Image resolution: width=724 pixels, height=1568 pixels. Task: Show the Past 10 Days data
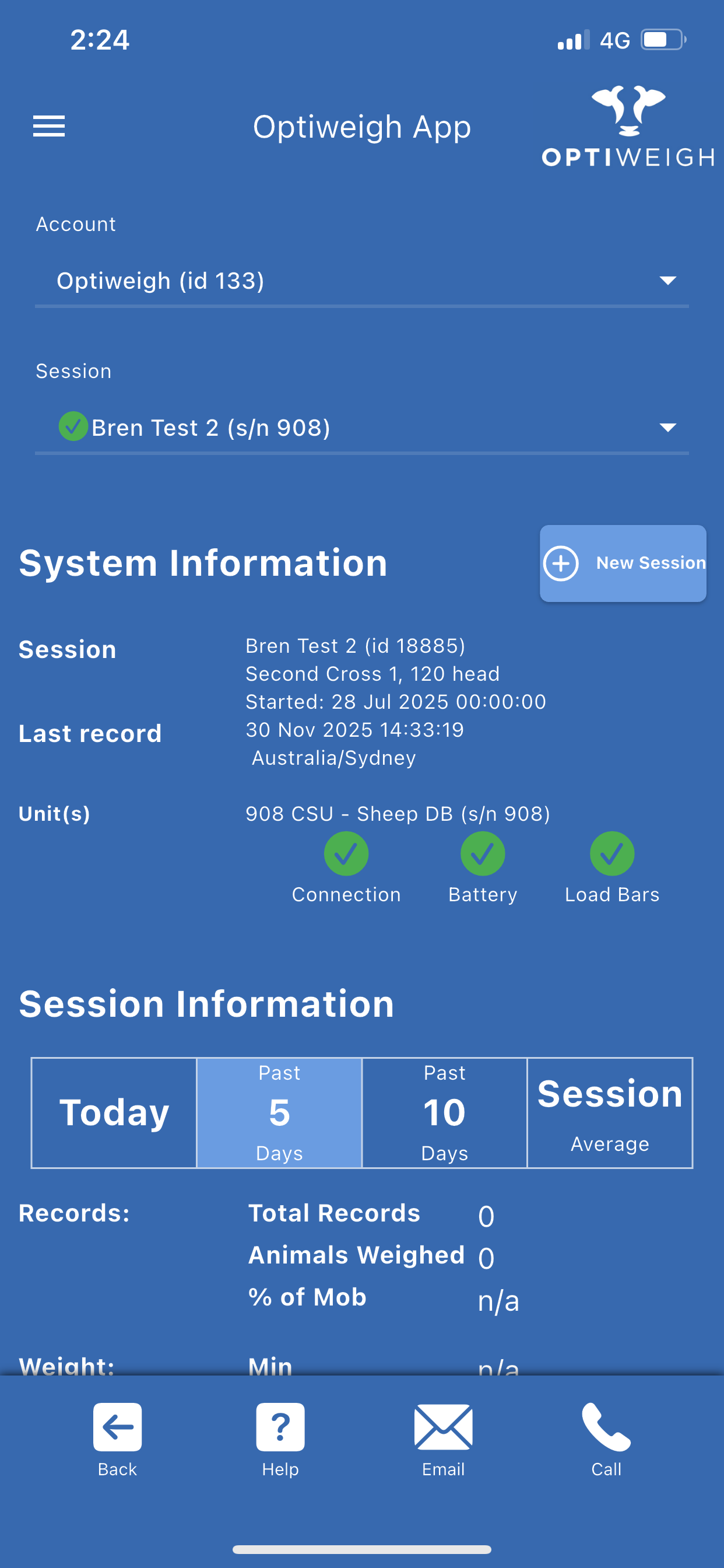click(x=445, y=1112)
